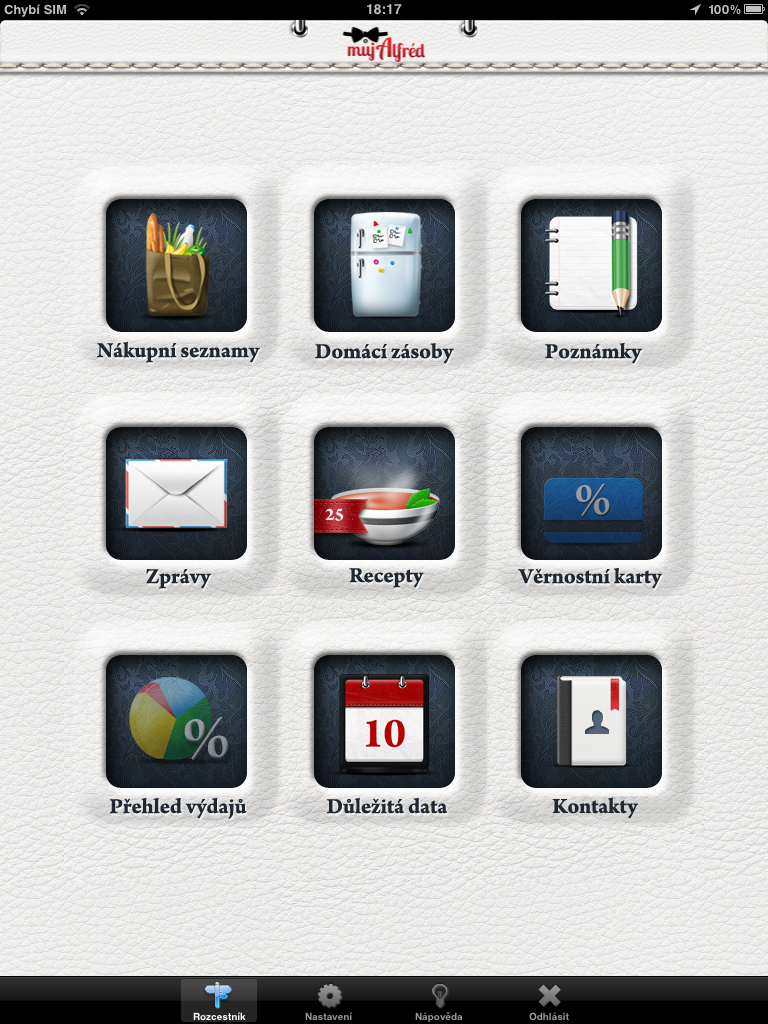Open the Recepty recipes tile

[x=384, y=493]
